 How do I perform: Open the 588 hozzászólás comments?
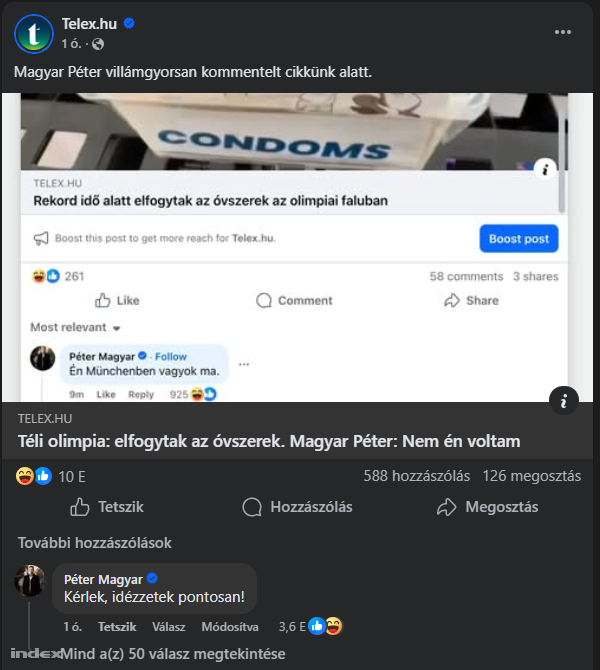click(x=416, y=476)
